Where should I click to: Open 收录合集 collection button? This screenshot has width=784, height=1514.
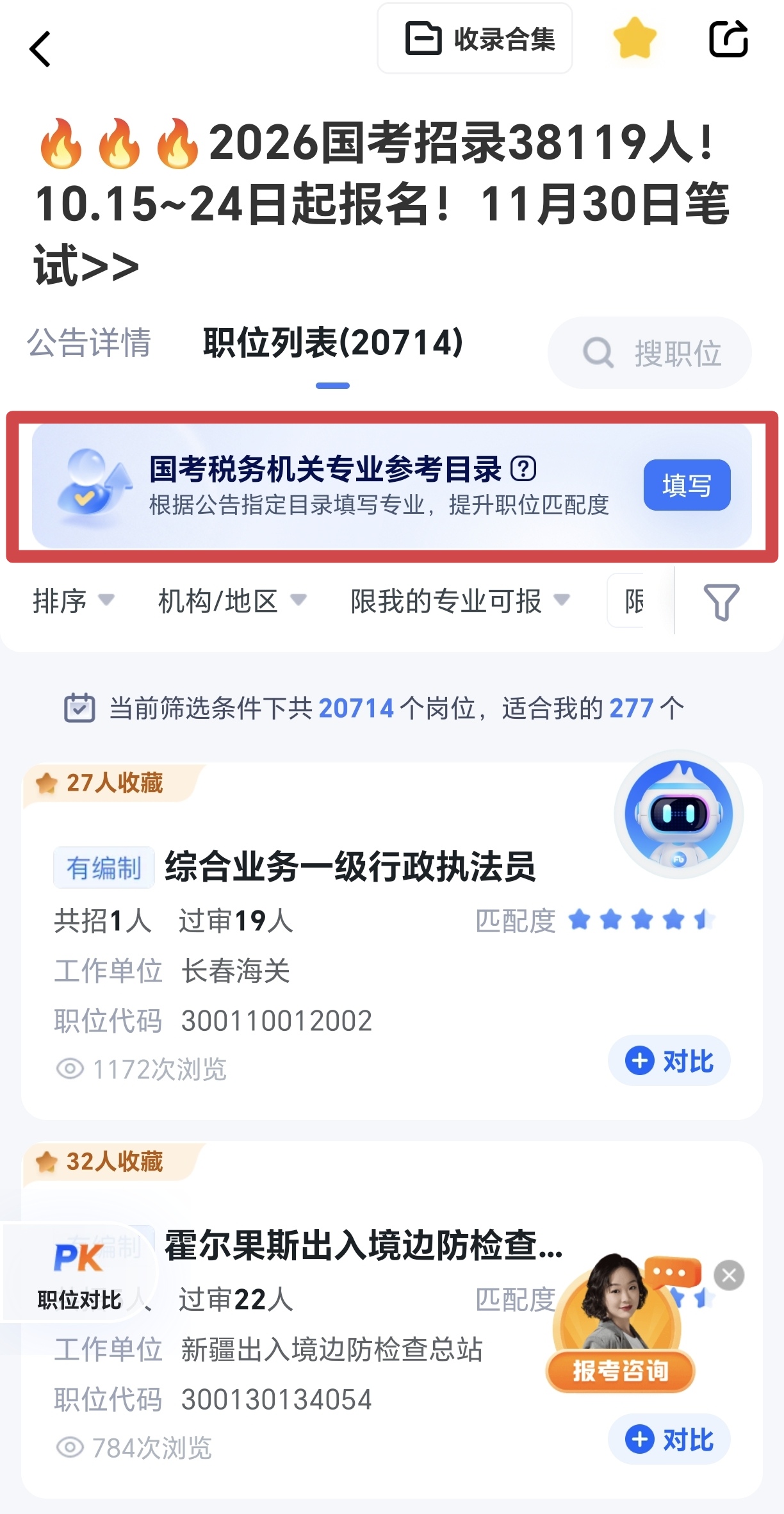[475, 39]
